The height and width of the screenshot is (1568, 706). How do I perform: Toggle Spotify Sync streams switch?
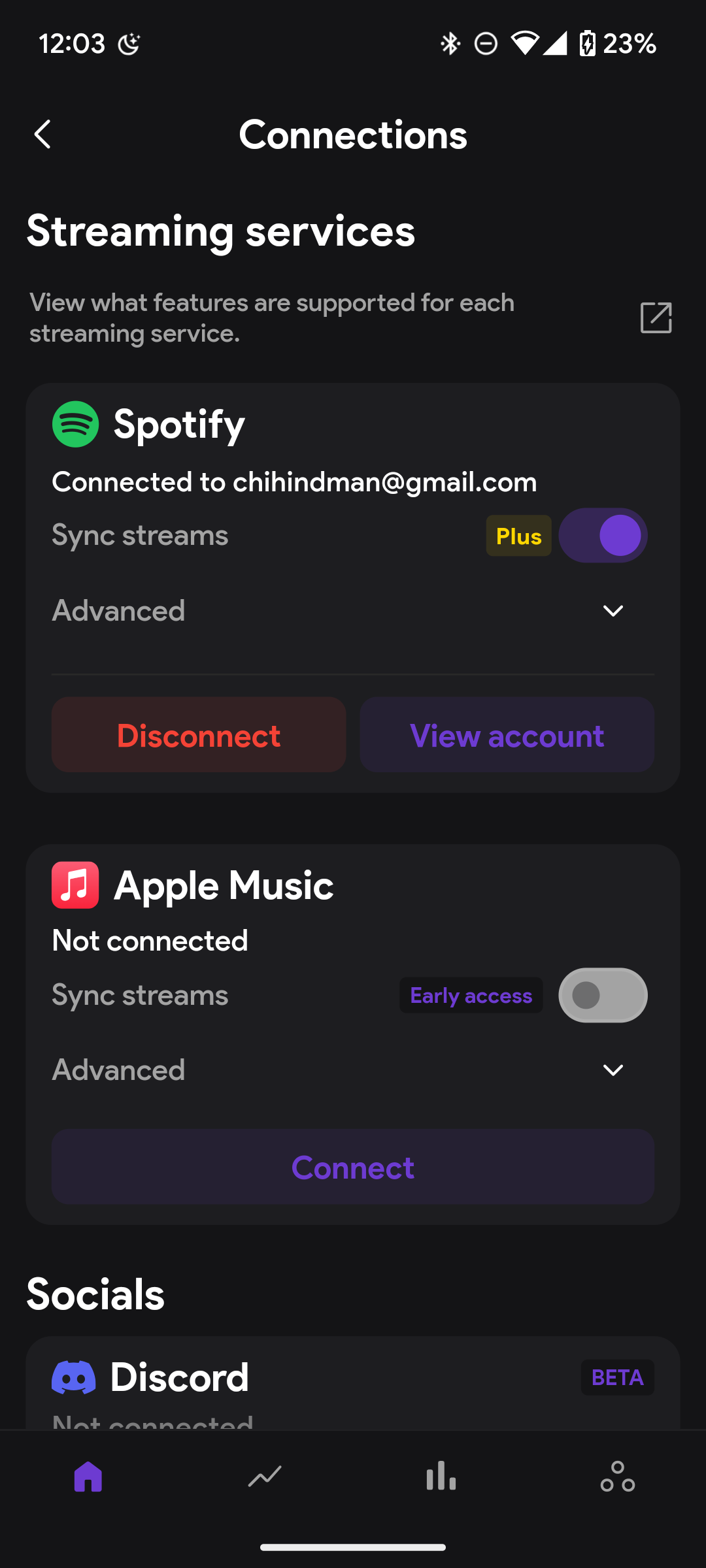tap(603, 536)
